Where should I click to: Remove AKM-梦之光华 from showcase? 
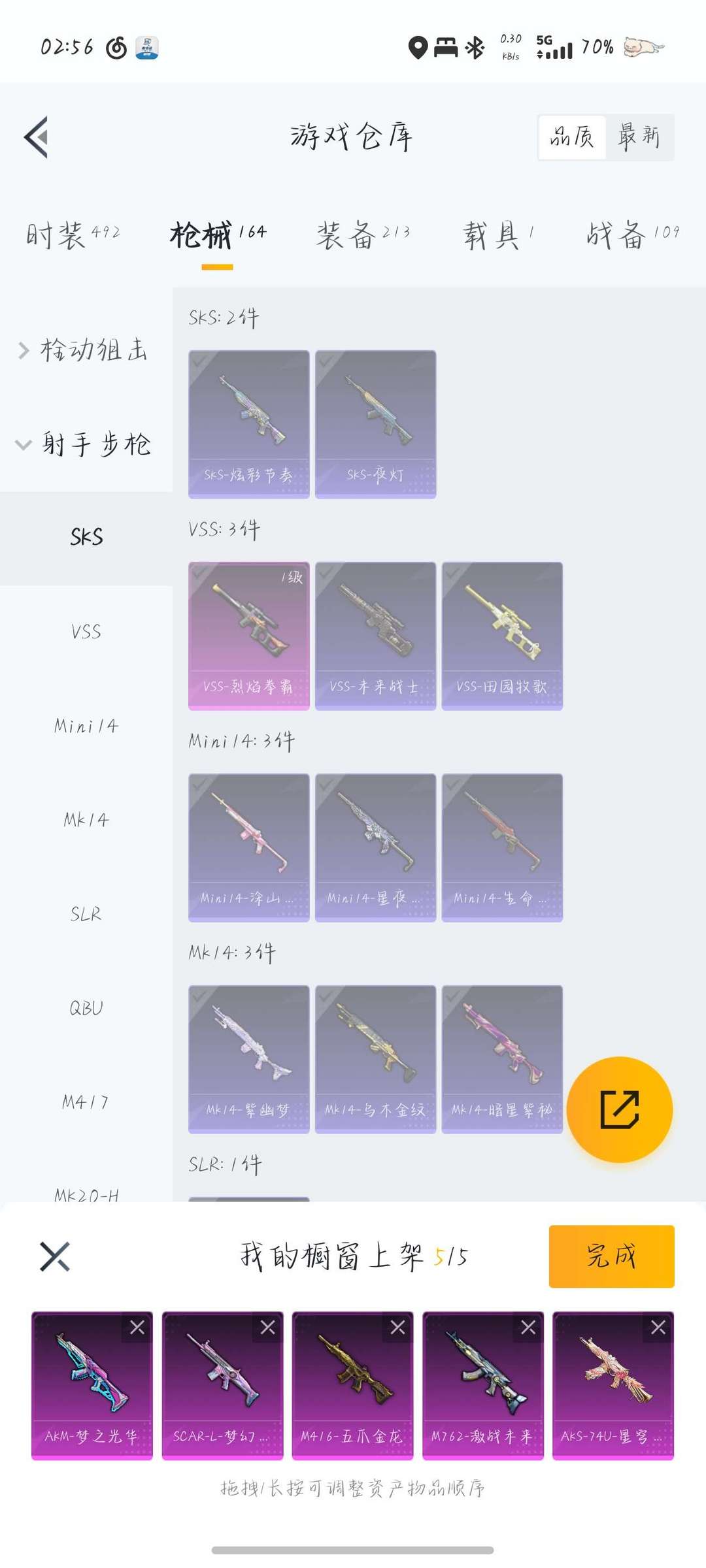tap(137, 1327)
